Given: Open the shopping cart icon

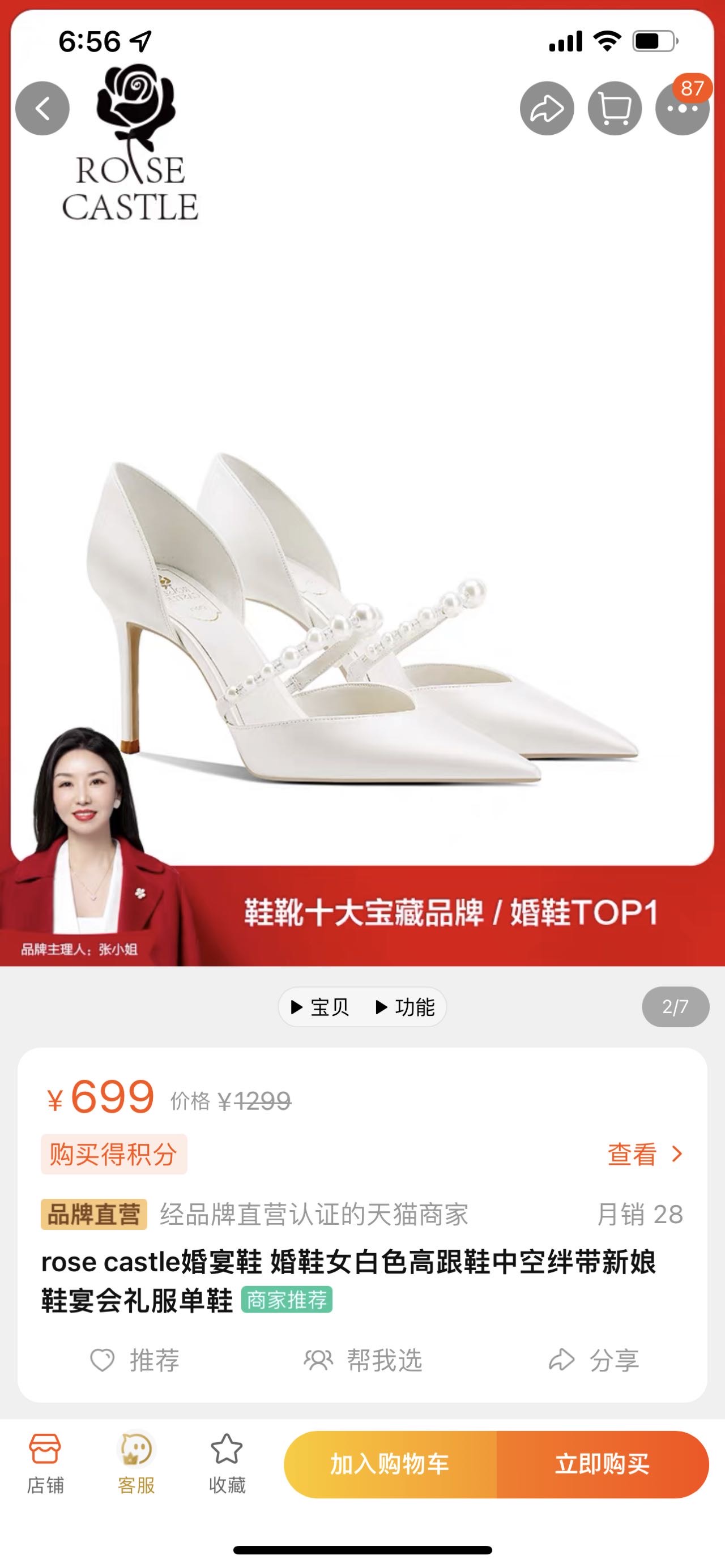Looking at the screenshot, I should (x=613, y=107).
